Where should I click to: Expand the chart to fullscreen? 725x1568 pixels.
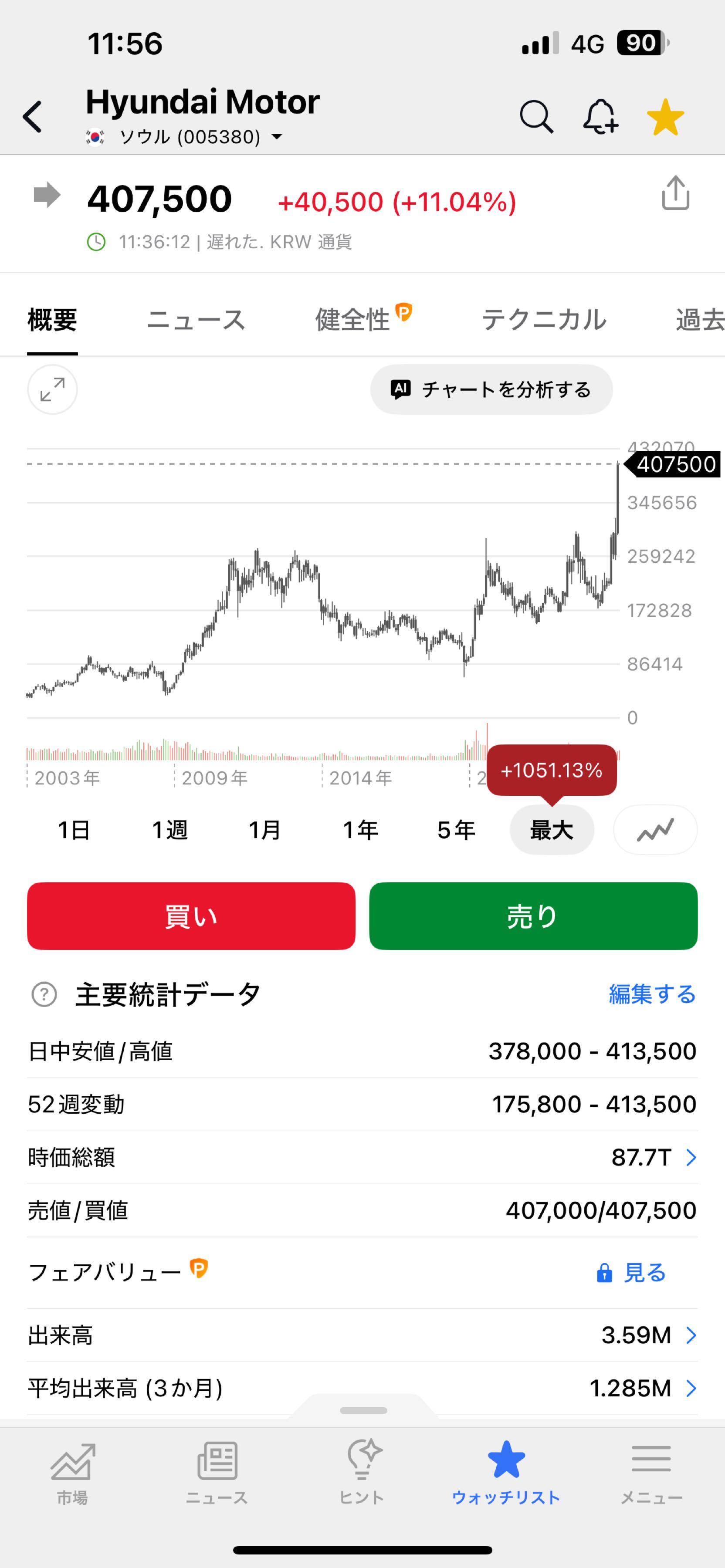(x=52, y=389)
